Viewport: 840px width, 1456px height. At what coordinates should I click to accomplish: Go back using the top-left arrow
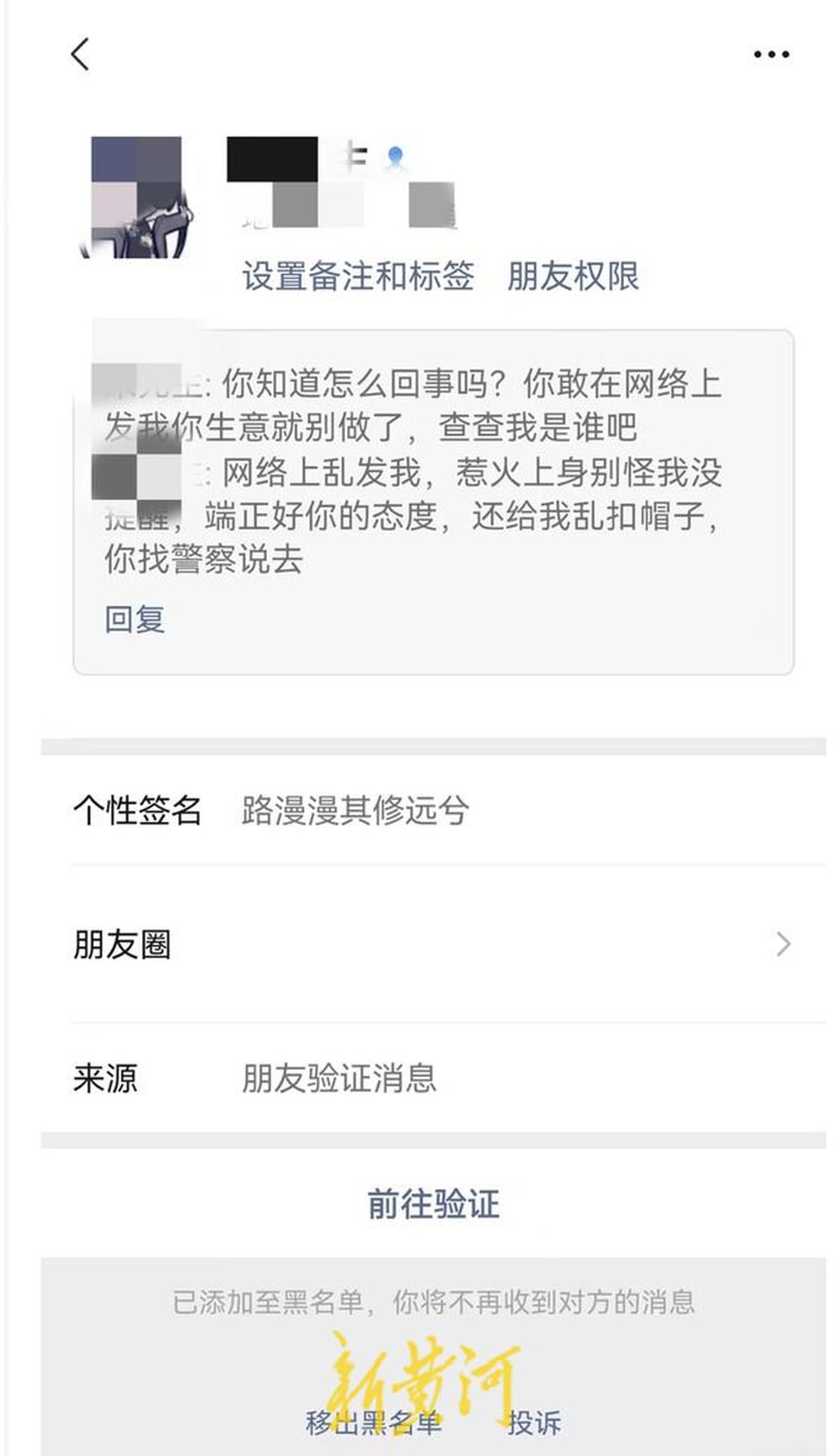80,55
